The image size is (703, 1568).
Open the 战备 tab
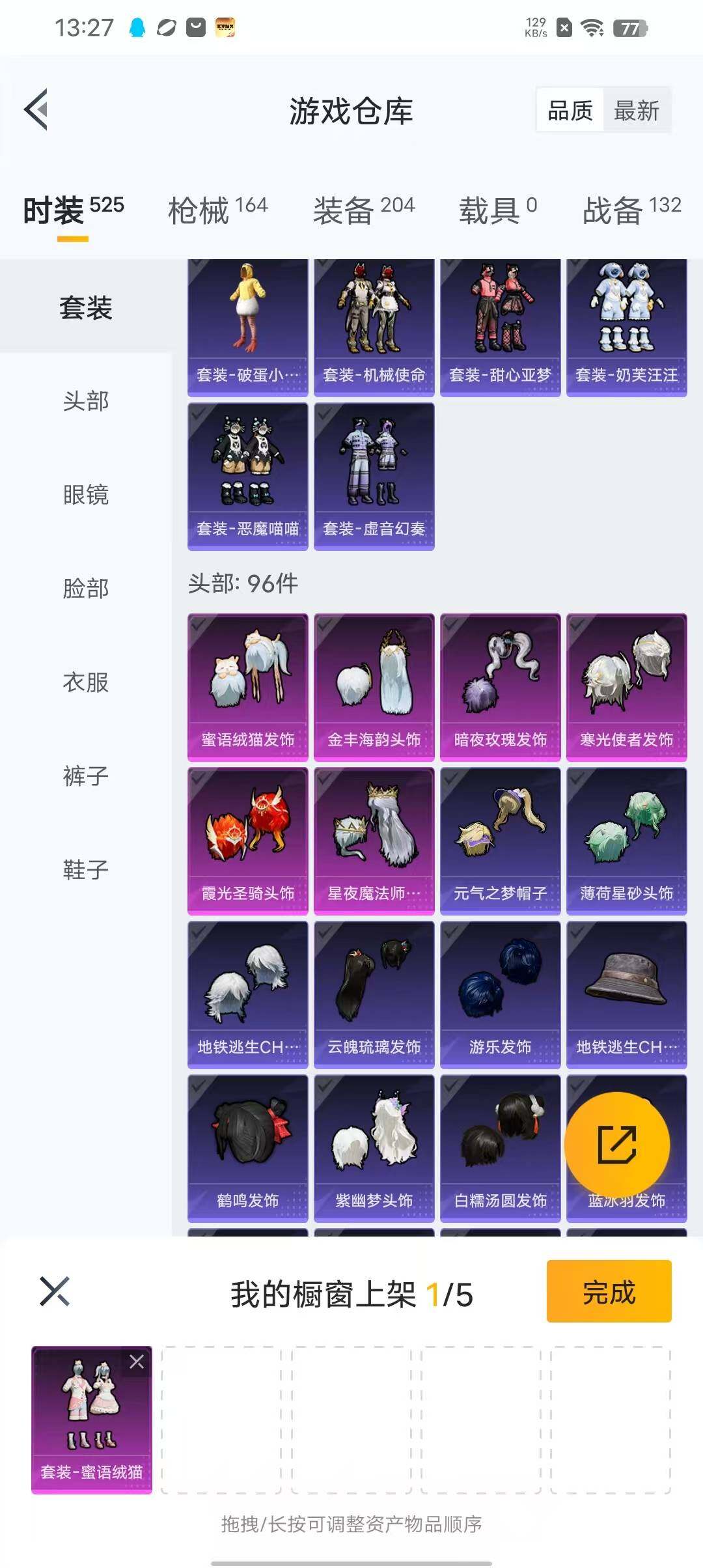631,210
